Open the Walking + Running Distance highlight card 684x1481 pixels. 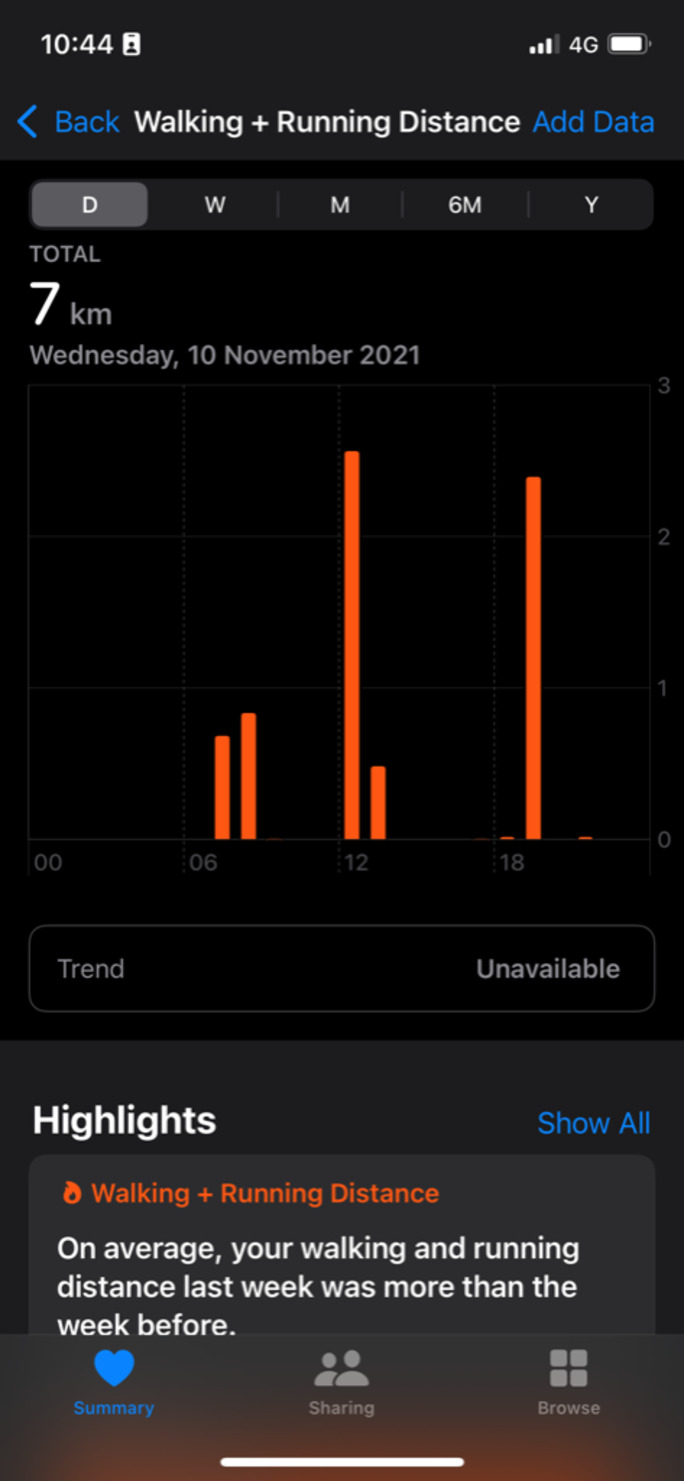coord(342,1250)
